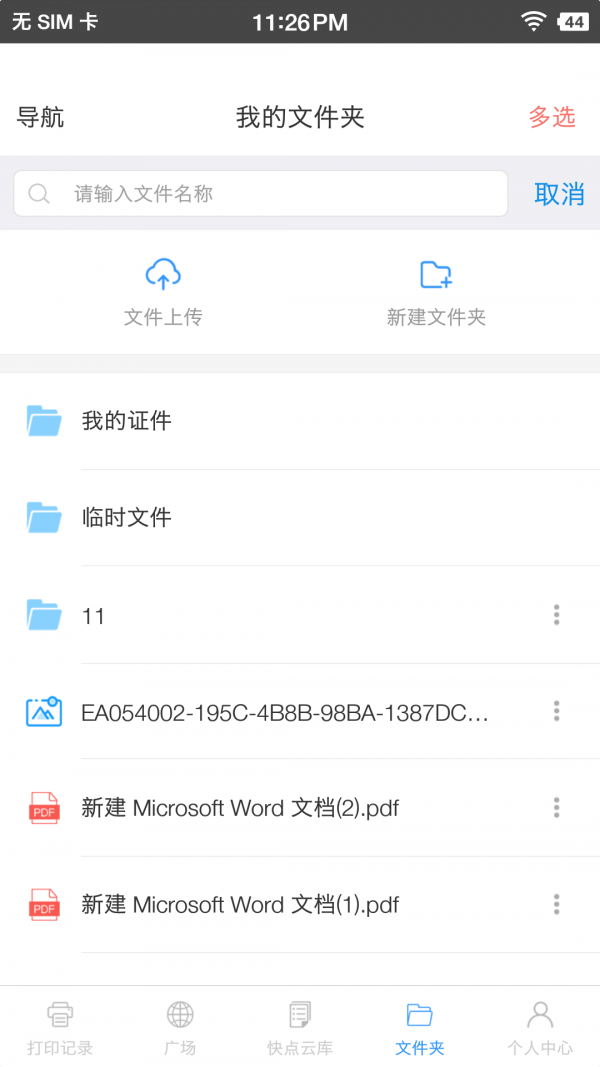
Task: Open the EA054002-195C image file
Action: click(272, 712)
